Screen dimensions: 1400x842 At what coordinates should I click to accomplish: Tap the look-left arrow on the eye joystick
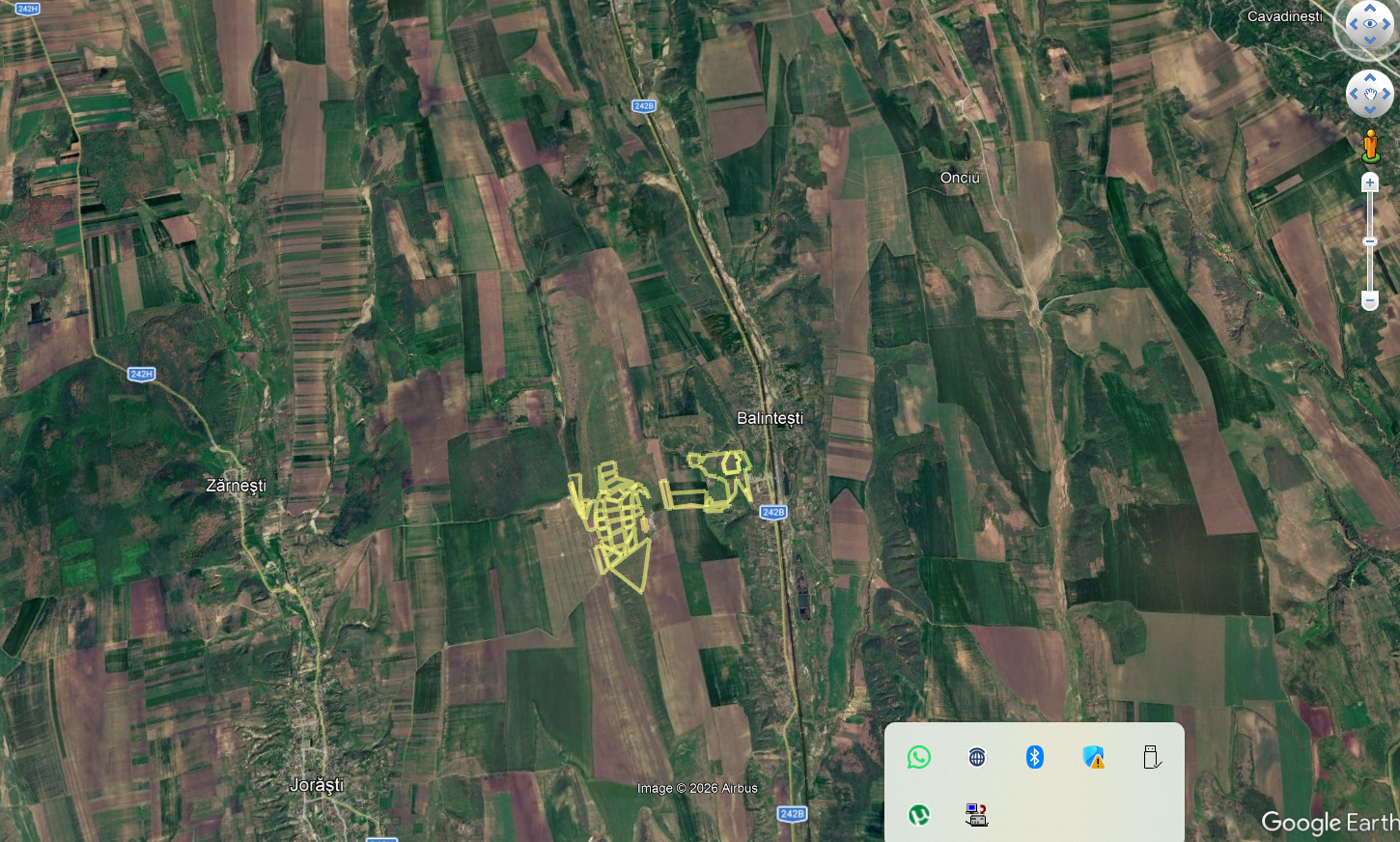[x=1353, y=24]
